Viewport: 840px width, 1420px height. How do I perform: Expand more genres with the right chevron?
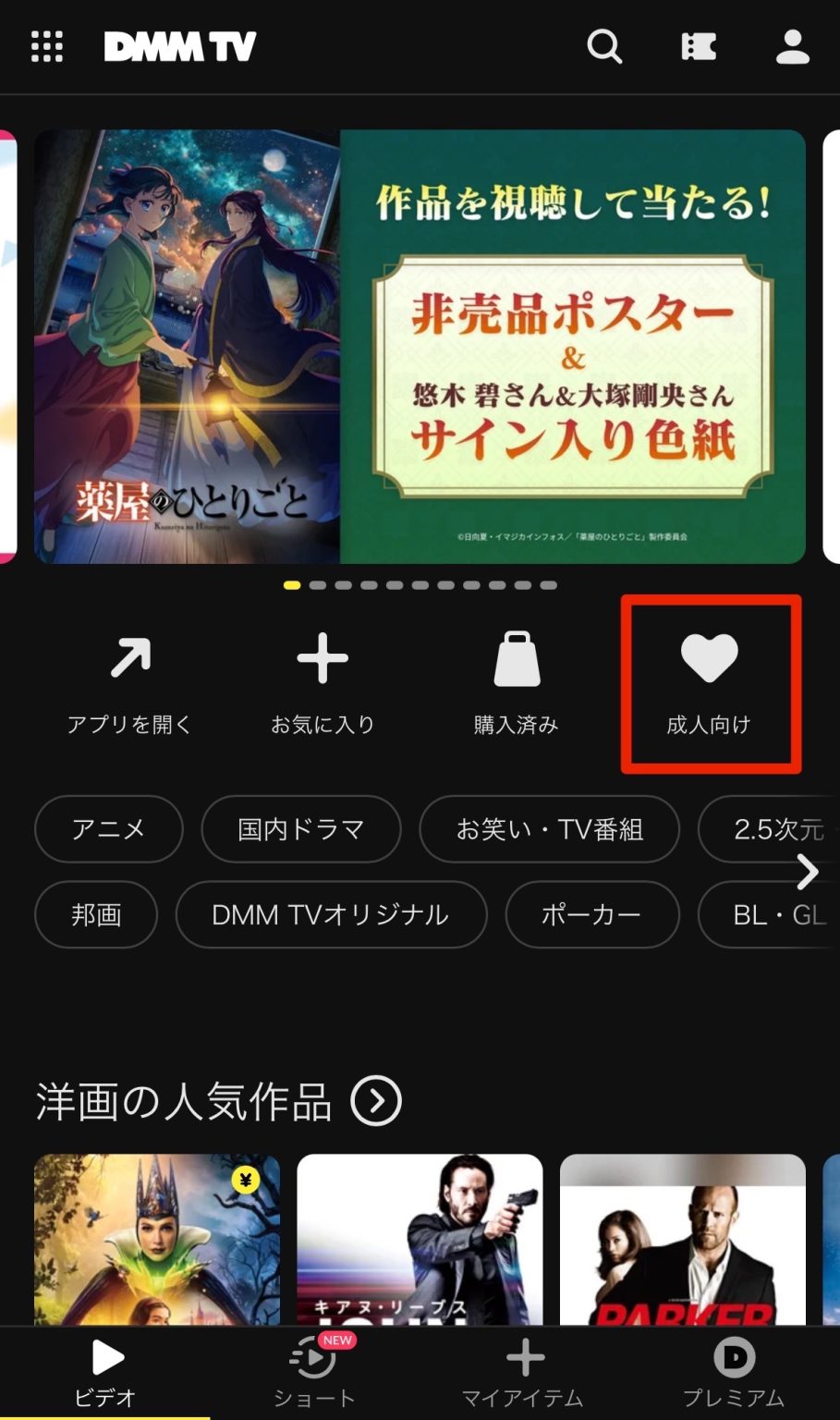click(x=808, y=872)
